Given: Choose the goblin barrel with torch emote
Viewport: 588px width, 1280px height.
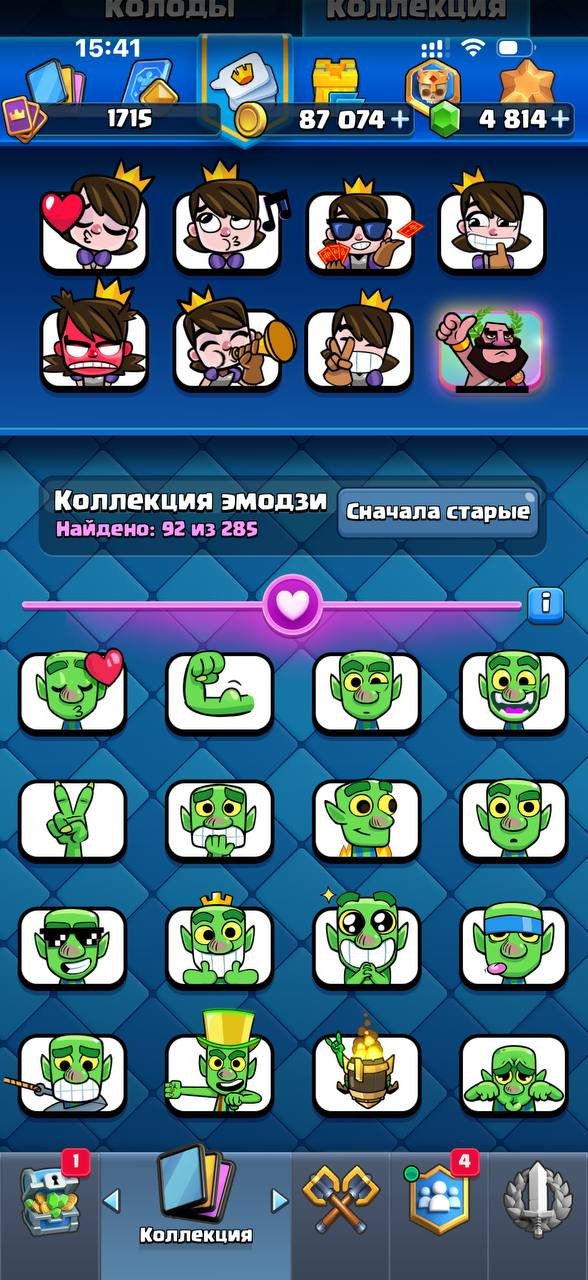Looking at the screenshot, I should [367, 1072].
